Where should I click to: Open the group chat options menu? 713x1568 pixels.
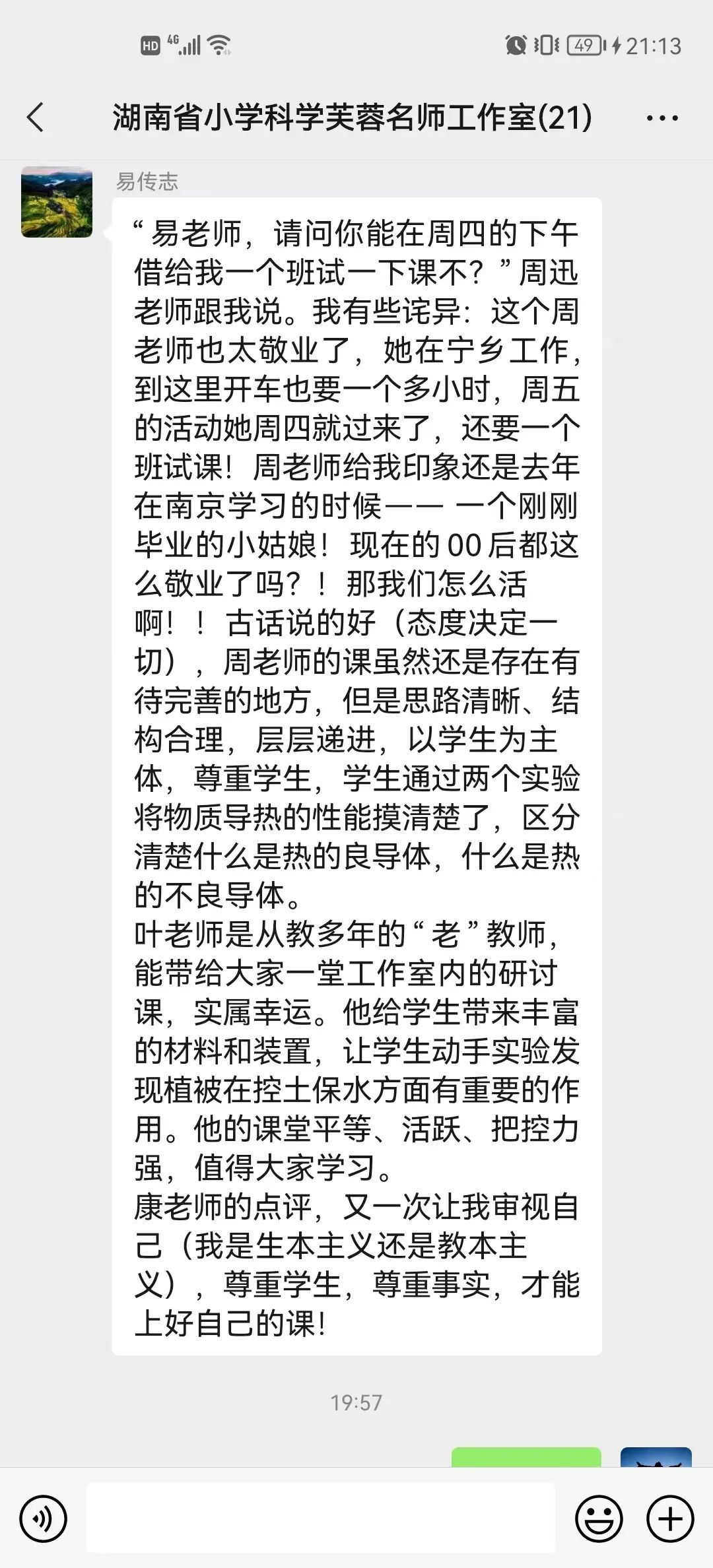[662, 119]
